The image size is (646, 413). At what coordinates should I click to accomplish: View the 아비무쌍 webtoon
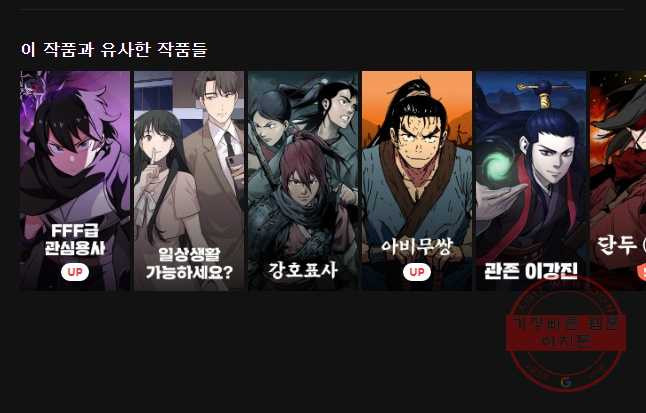[416, 180]
